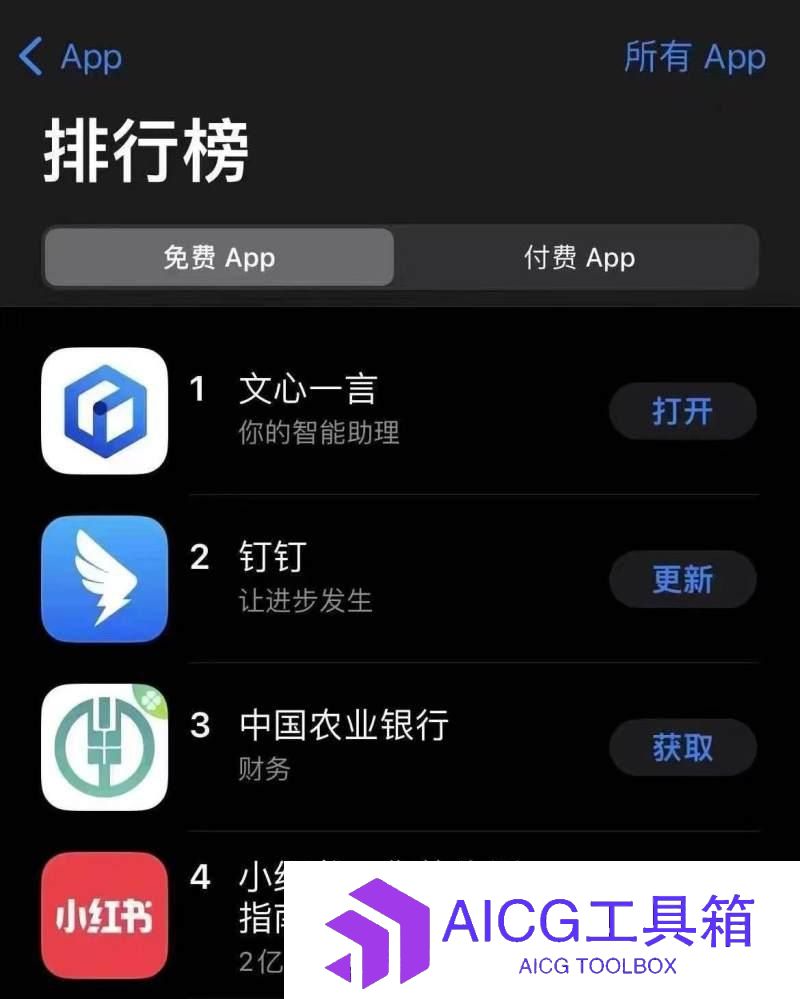Open the 所有 App link
Image resolution: width=800 pixels, height=999 pixels.
pos(694,57)
